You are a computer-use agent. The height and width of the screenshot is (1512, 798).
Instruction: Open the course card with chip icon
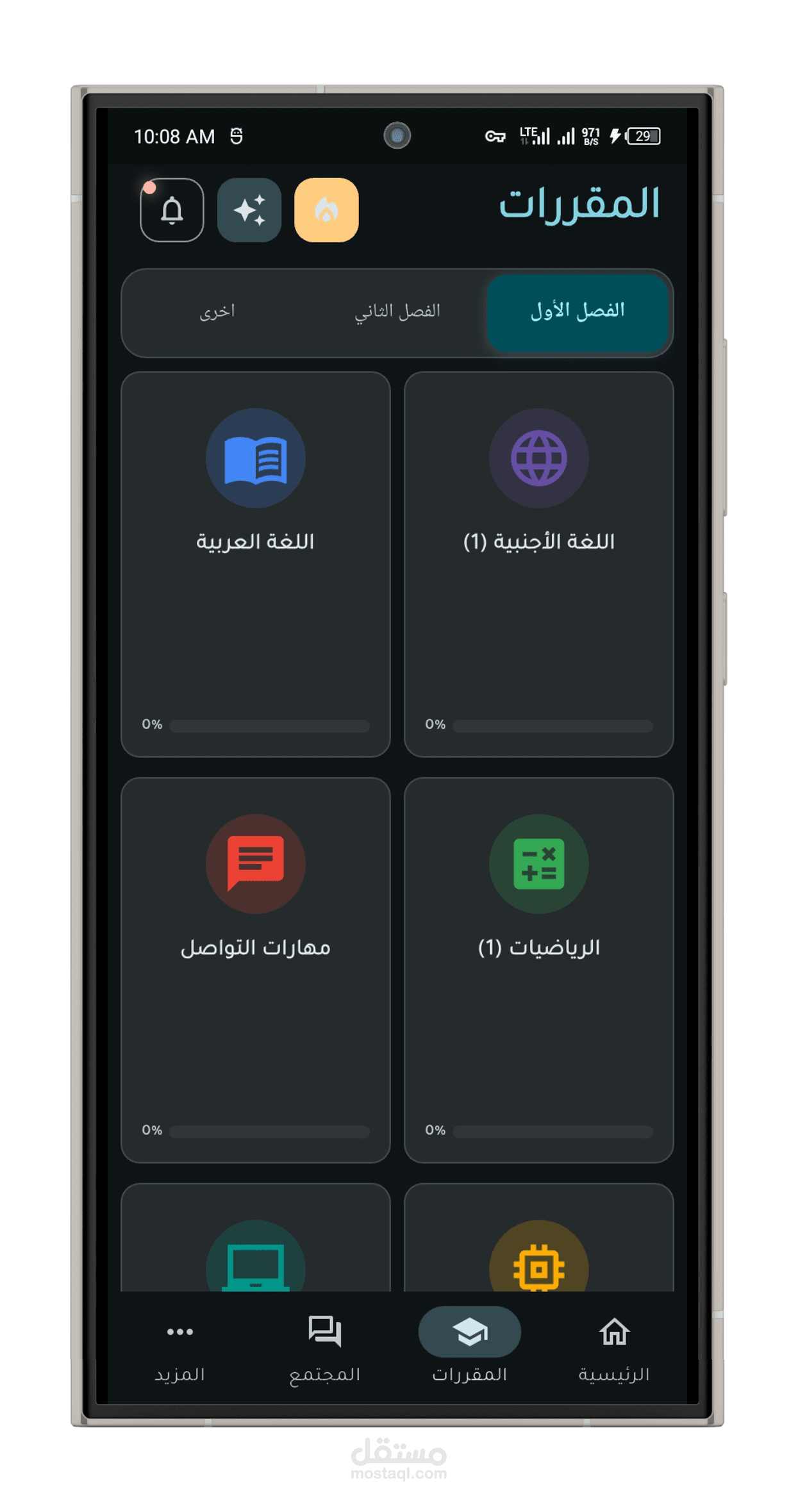(539, 1237)
